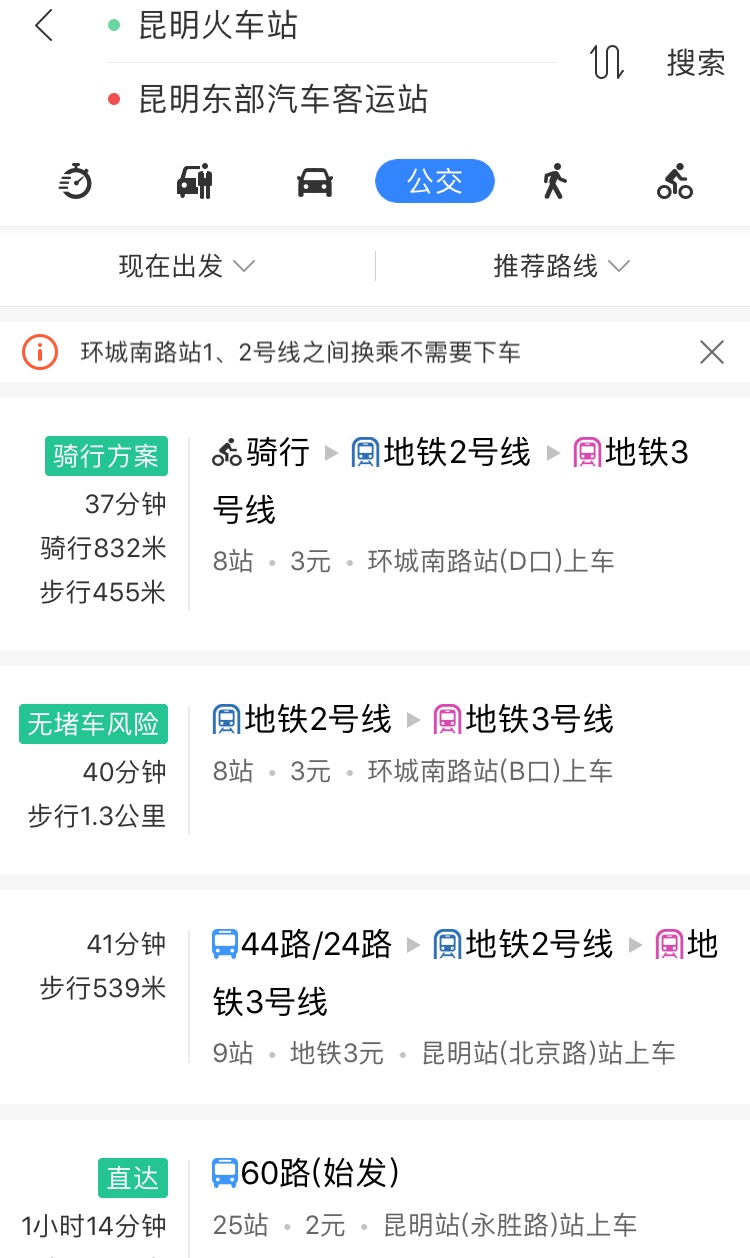This screenshot has width=750, height=1258.
Task: Swap origin and destination
Action: point(607,62)
